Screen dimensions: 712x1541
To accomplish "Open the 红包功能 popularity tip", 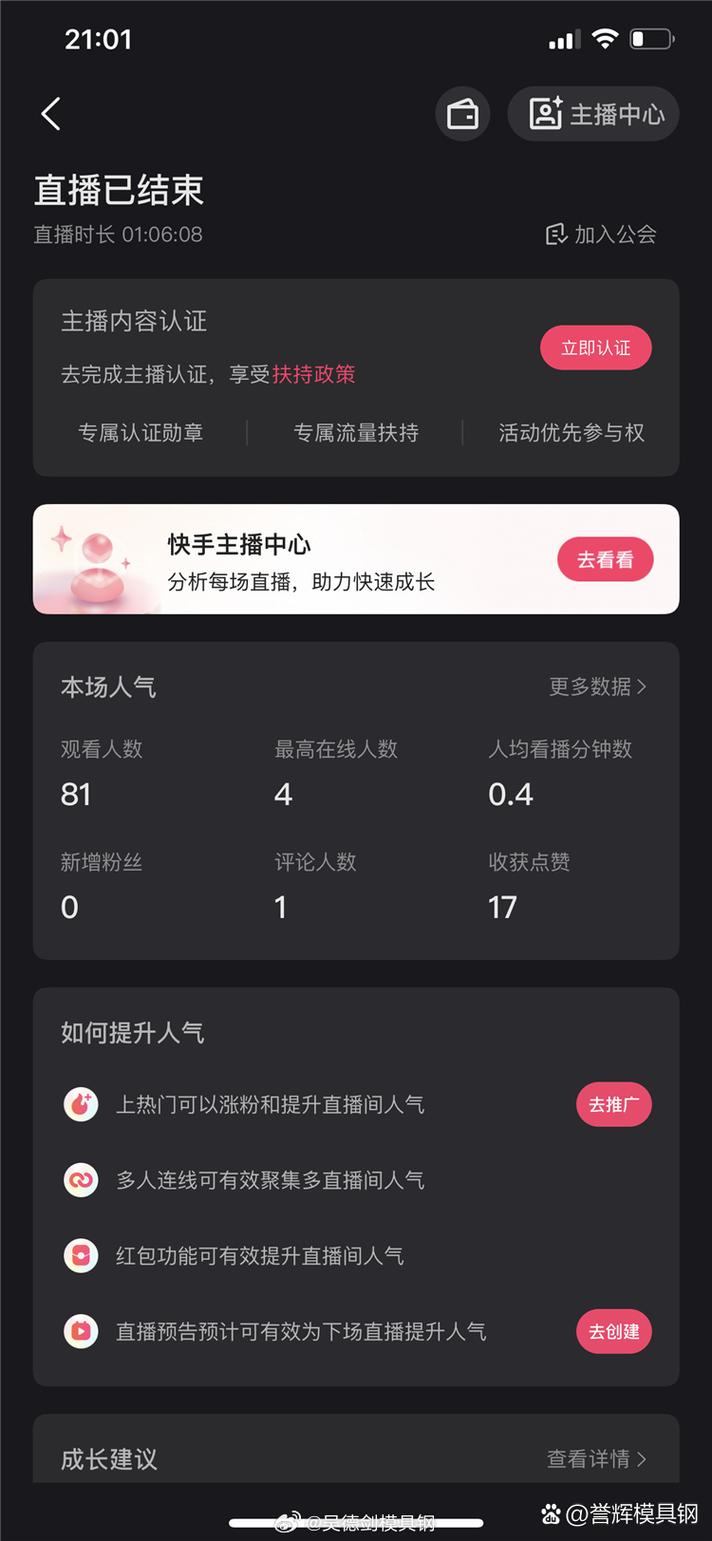I will tap(260, 1256).
